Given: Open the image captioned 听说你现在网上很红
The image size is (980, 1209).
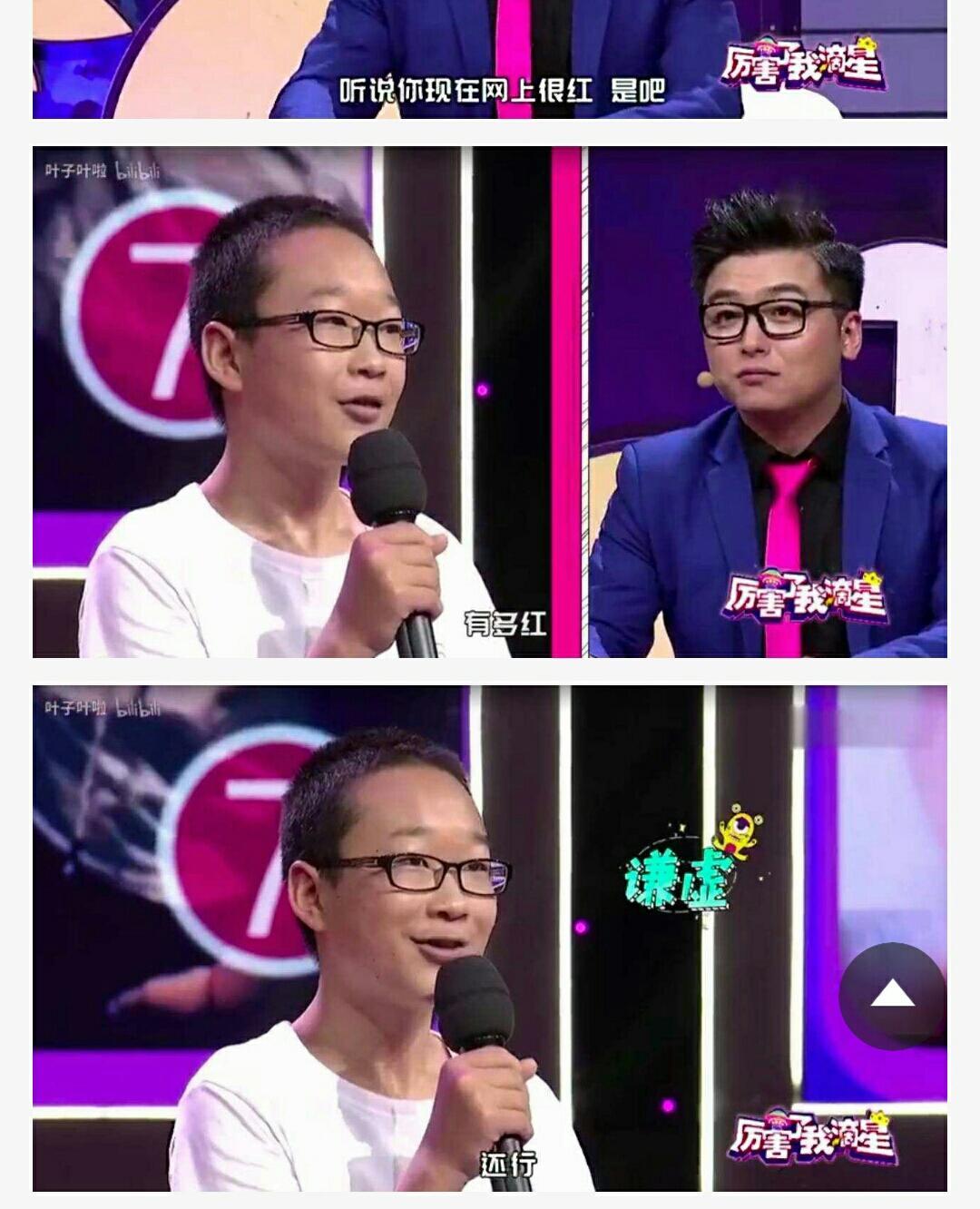Looking at the screenshot, I should (490, 59).
